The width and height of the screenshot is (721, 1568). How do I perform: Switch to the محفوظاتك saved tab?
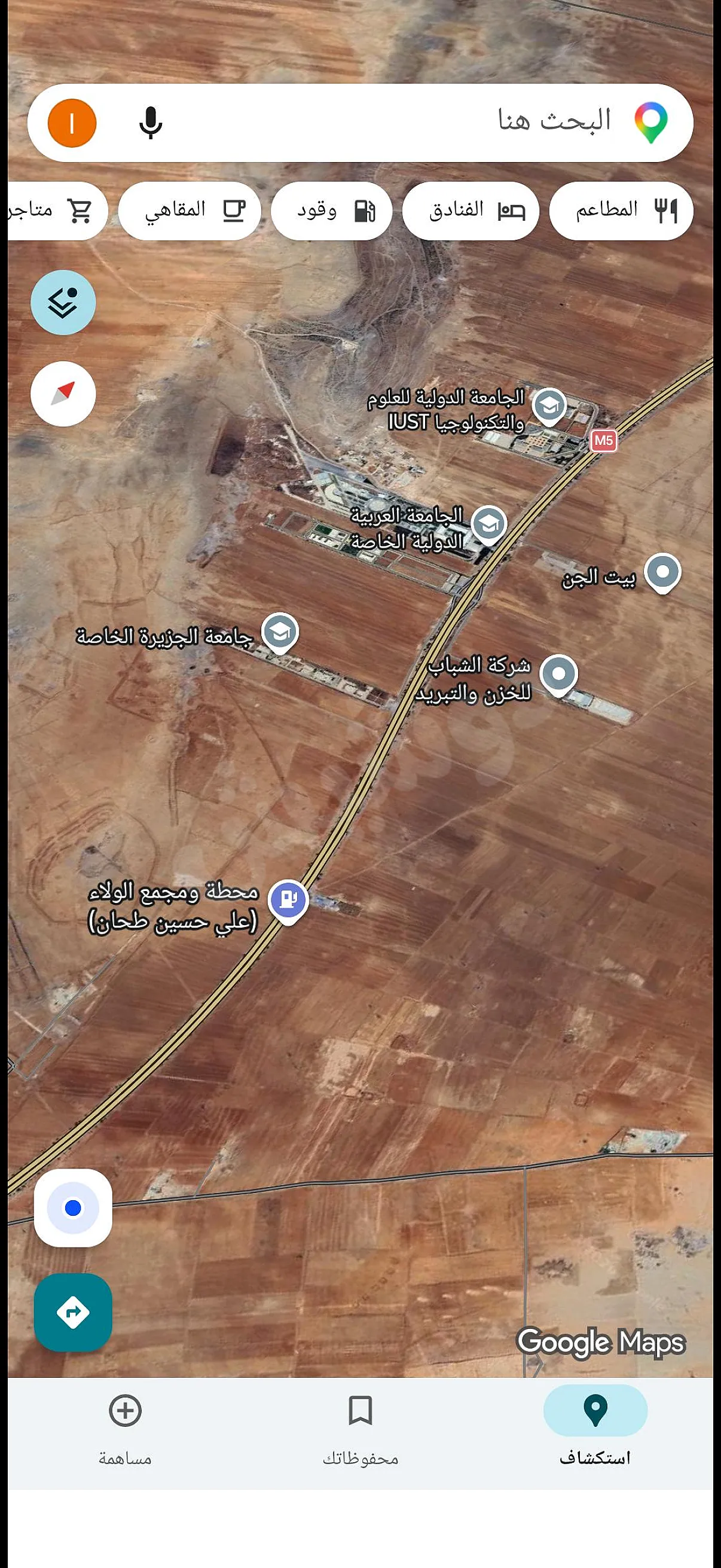[360, 1430]
